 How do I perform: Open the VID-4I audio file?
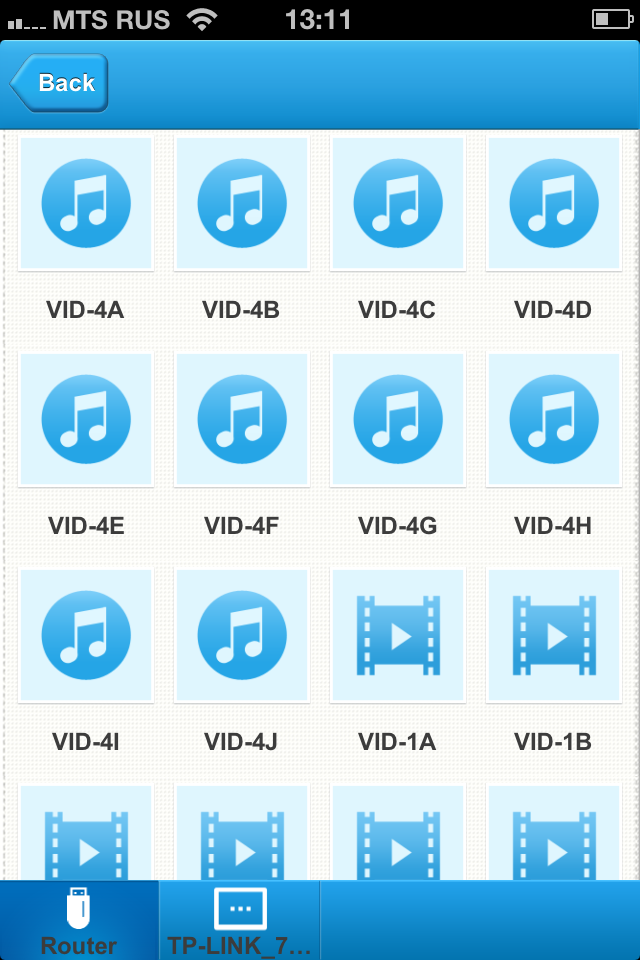pyautogui.click(x=86, y=636)
